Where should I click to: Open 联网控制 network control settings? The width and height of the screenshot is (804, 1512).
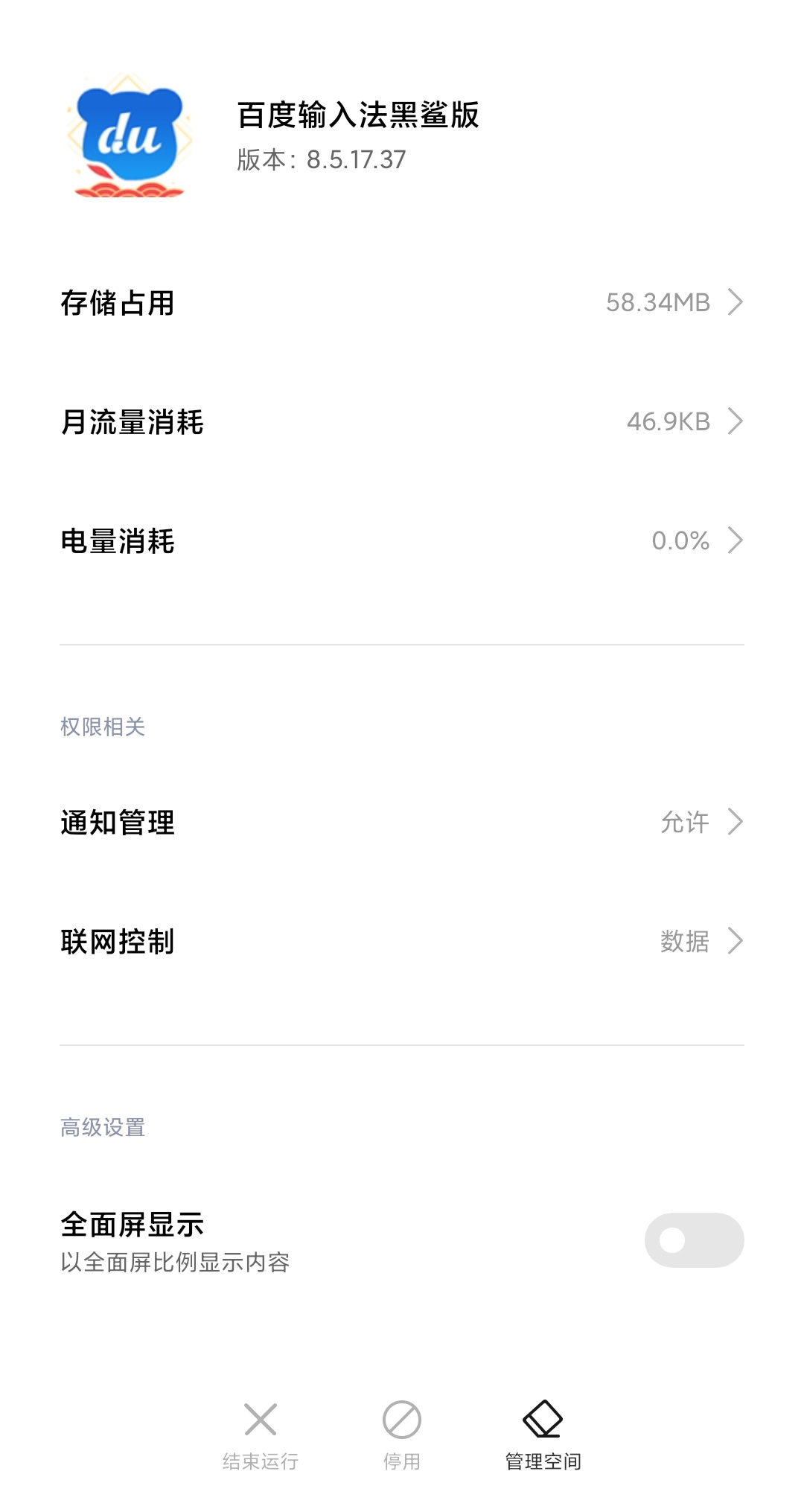[402, 941]
